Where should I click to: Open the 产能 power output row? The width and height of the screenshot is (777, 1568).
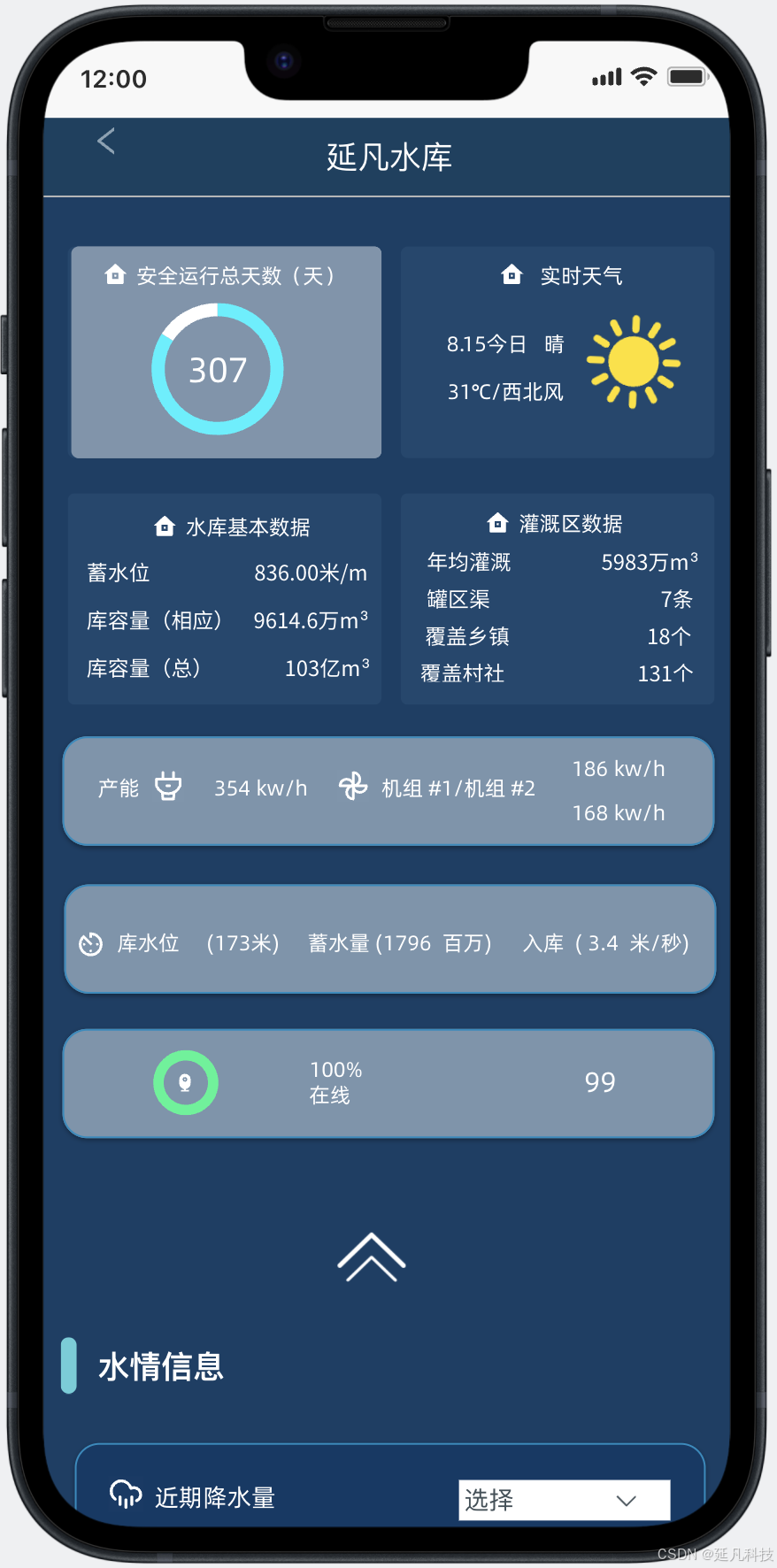click(x=388, y=791)
